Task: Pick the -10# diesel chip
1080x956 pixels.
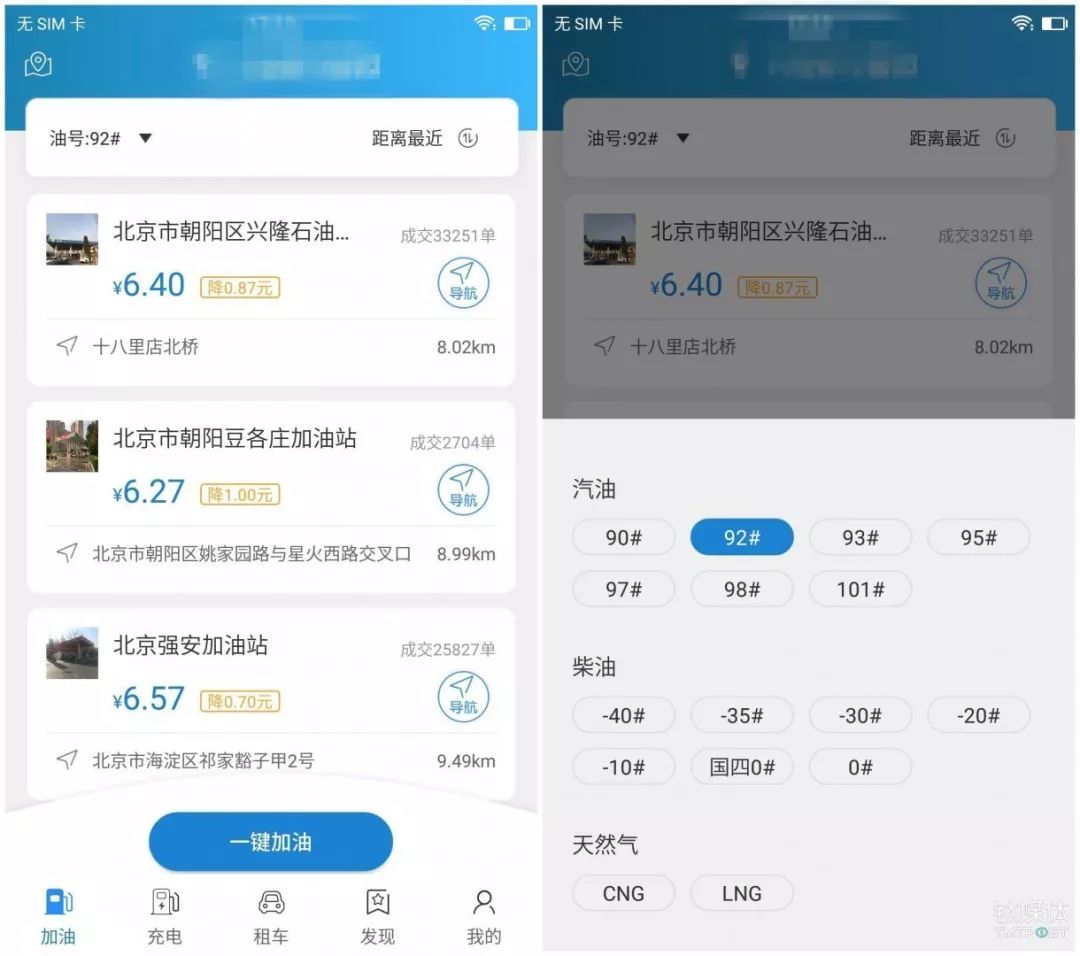Action: [x=623, y=768]
